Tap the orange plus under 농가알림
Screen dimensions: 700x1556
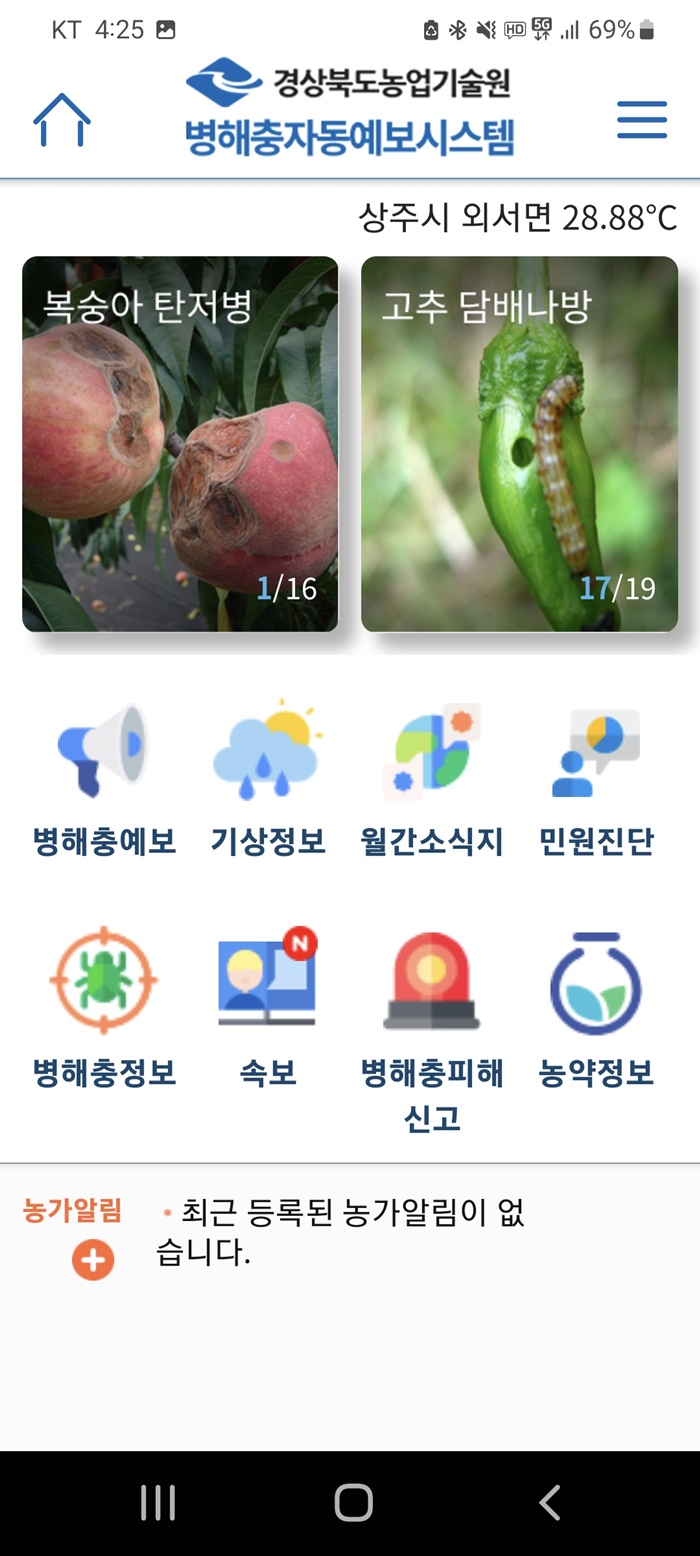point(93,1260)
